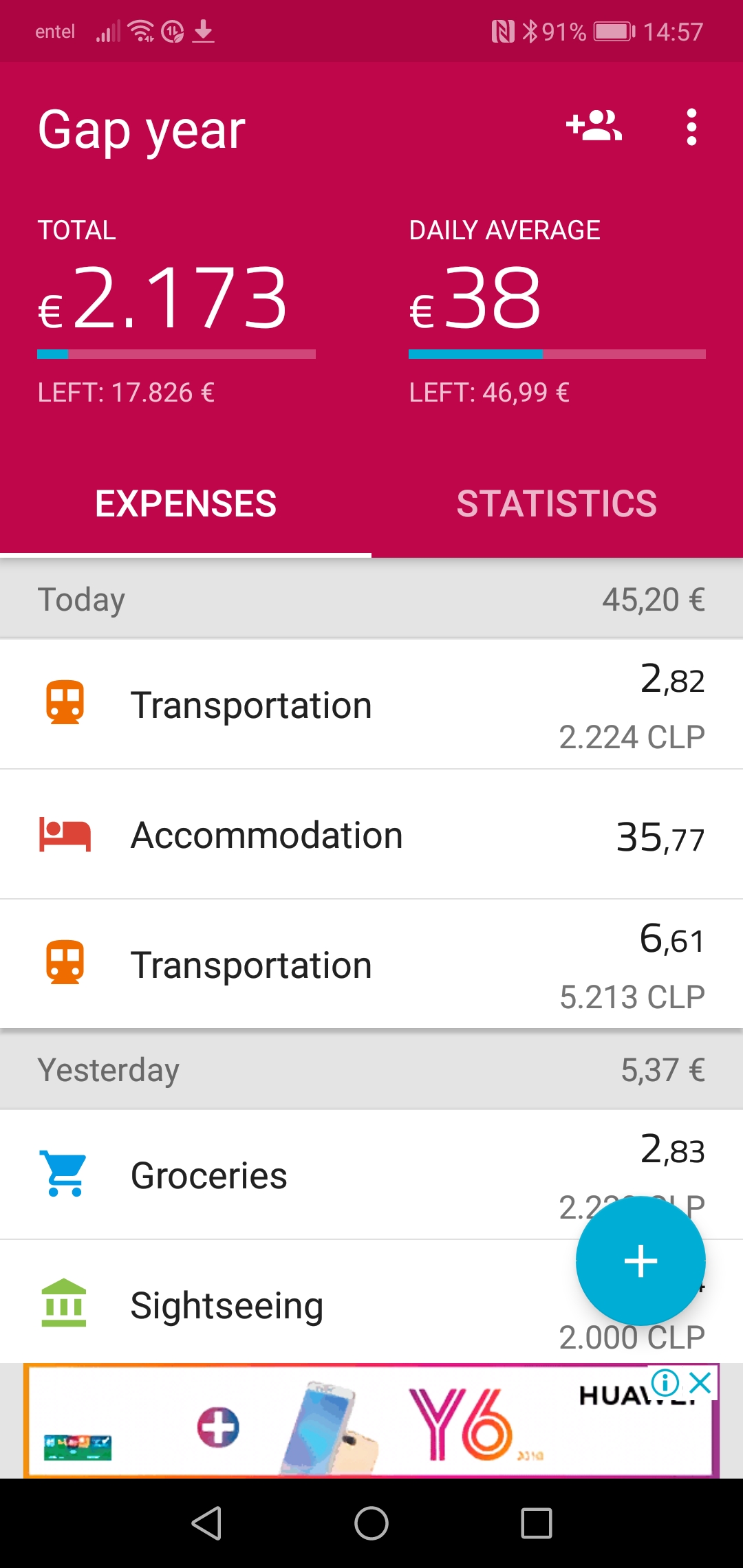The image size is (743, 1568).
Task: Select the Expenses tab
Action: [186, 503]
